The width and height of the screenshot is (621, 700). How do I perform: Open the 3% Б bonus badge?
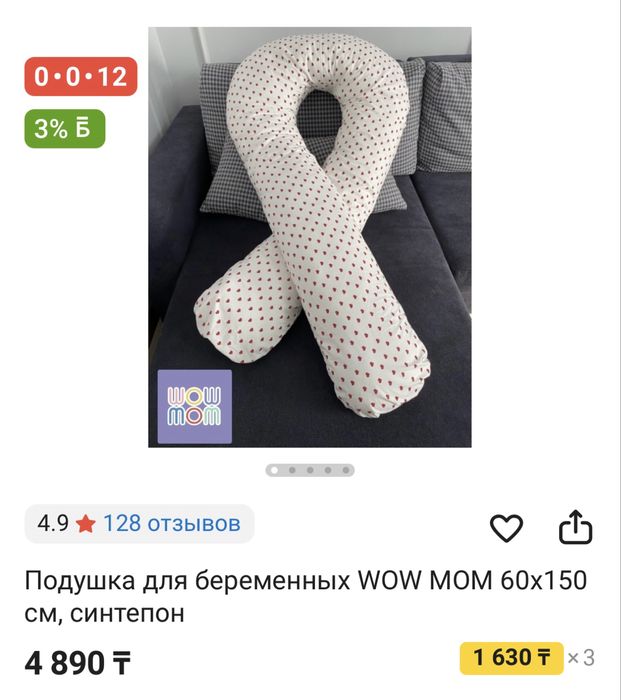64,129
